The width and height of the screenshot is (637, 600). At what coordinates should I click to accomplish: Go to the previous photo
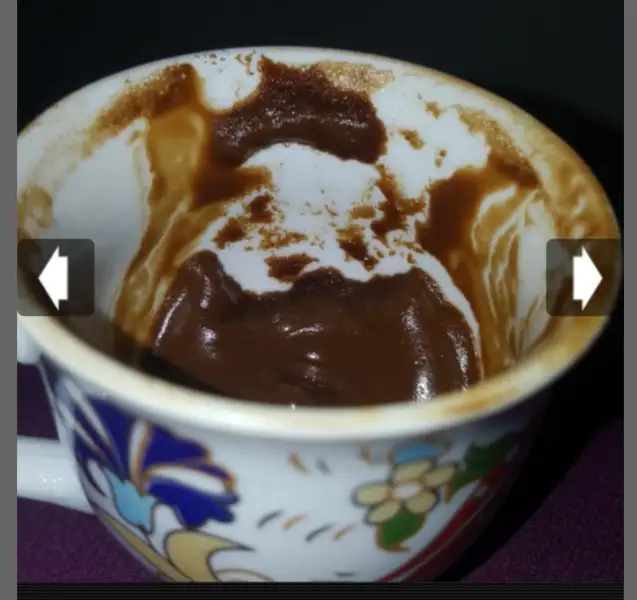coord(55,277)
